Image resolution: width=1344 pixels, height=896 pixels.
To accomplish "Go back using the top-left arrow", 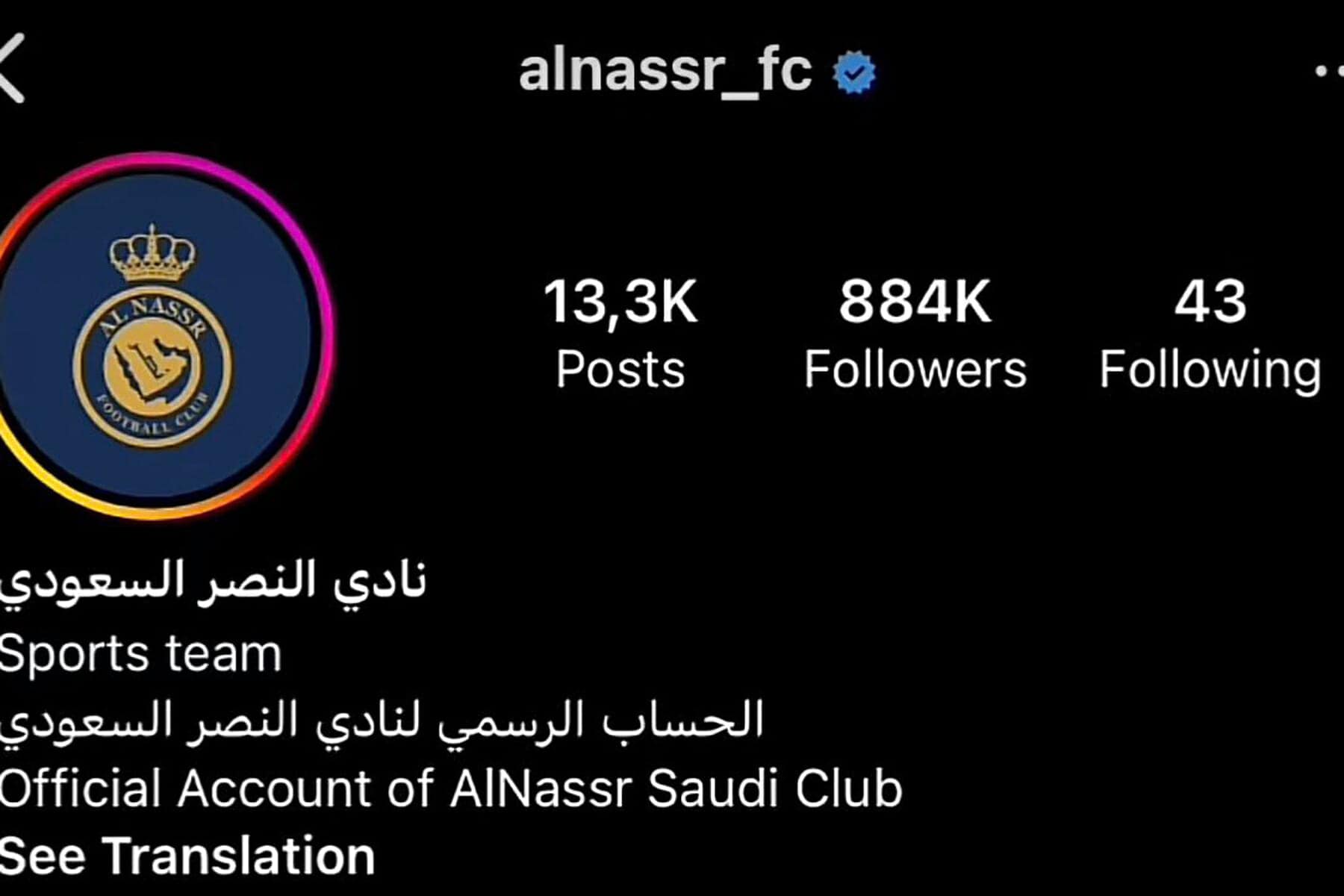I will (x=12, y=69).
